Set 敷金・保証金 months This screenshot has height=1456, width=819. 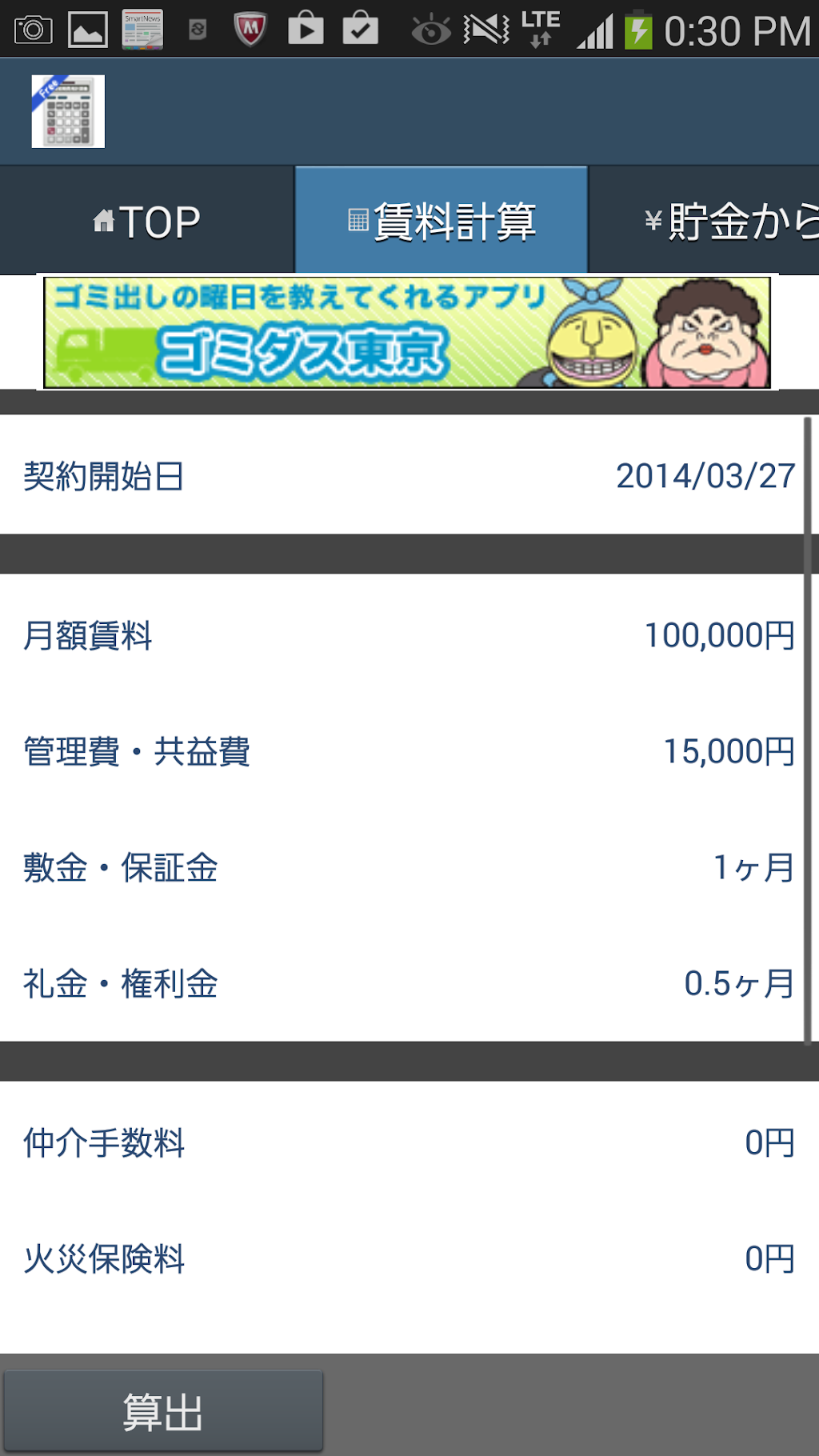(408, 868)
